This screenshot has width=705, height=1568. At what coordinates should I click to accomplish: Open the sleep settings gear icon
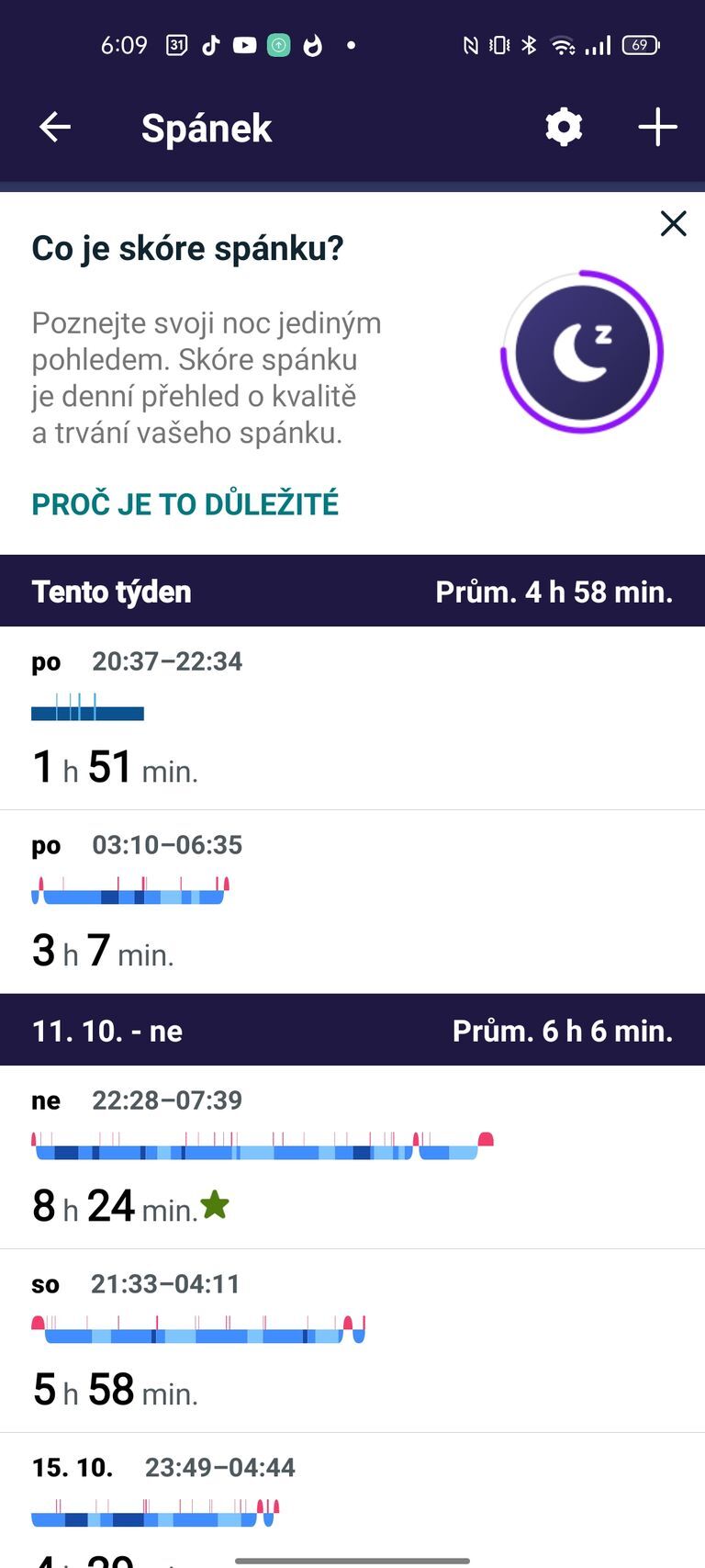pos(563,127)
